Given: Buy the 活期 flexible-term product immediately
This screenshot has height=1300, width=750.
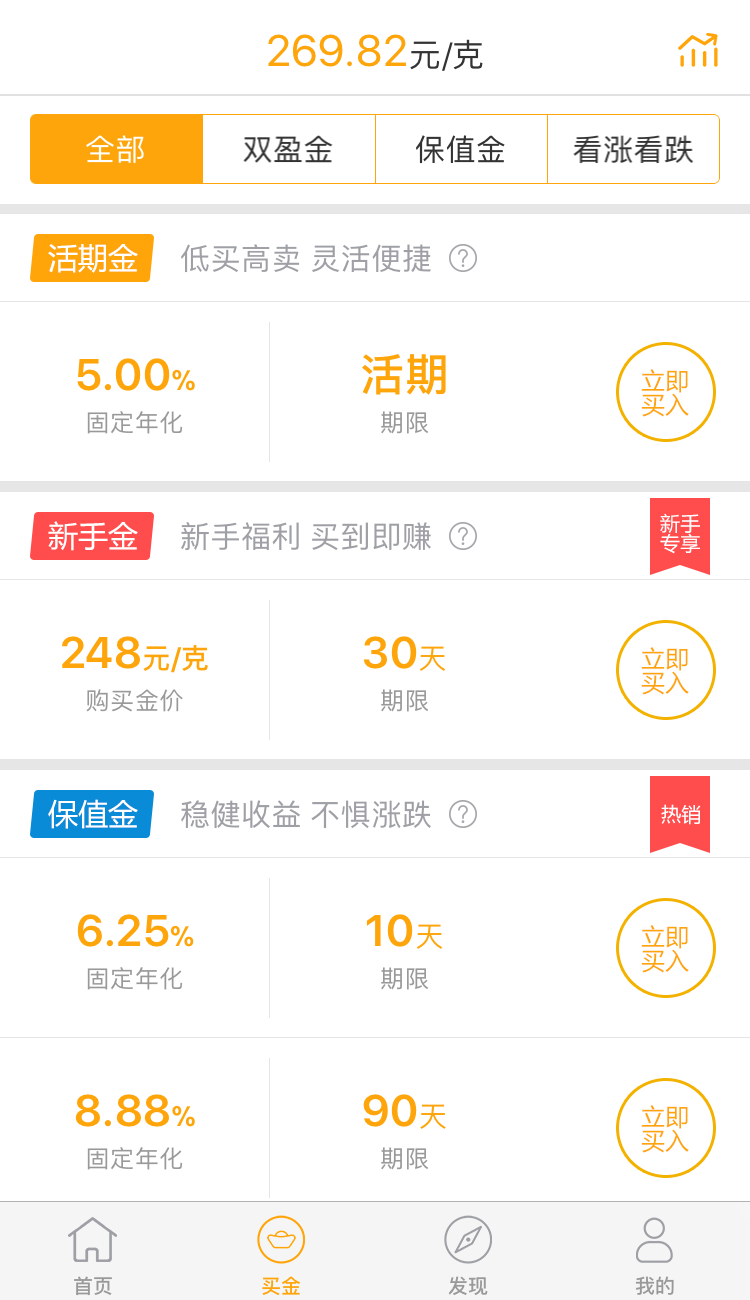Looking at the screenshot, I should click(665, 392).
